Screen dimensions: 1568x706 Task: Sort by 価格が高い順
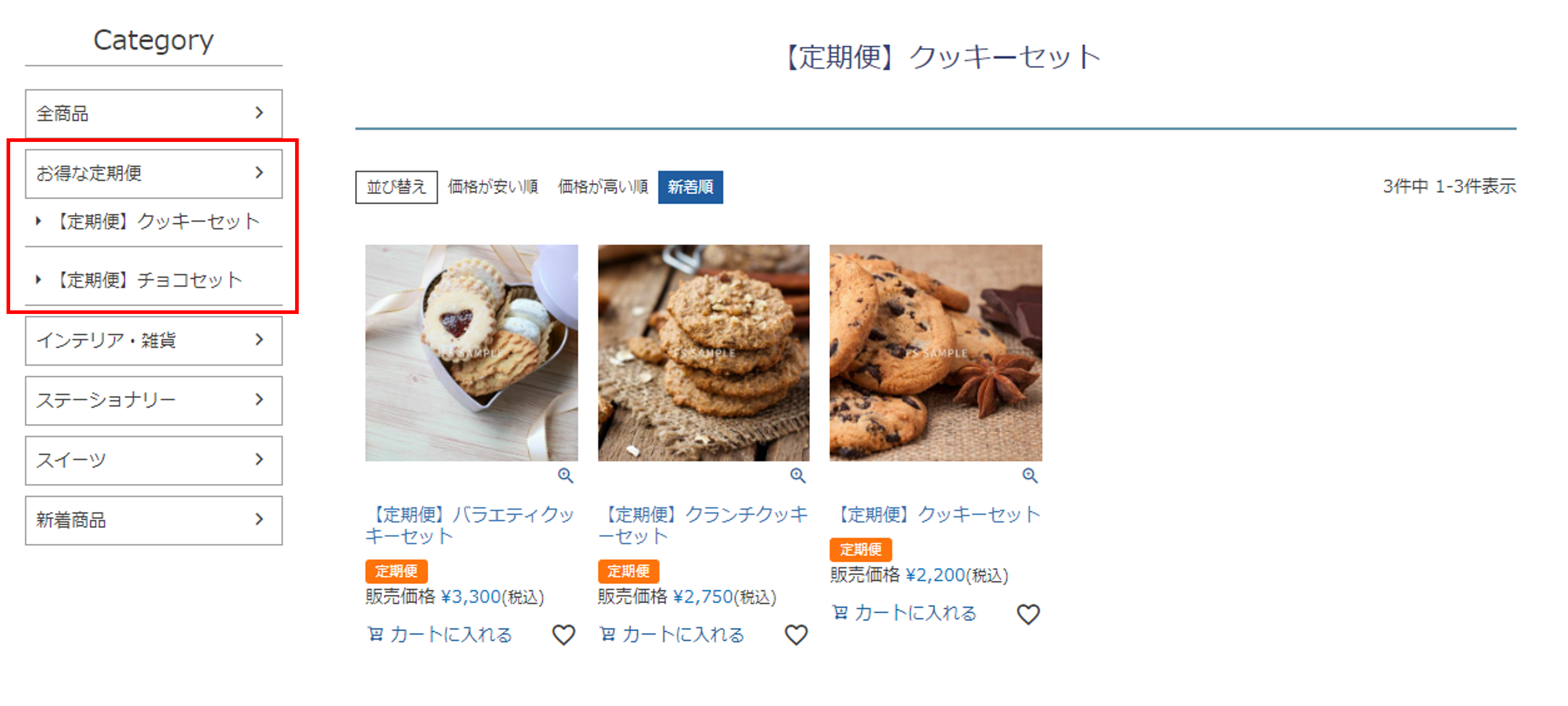pos(603,187)
